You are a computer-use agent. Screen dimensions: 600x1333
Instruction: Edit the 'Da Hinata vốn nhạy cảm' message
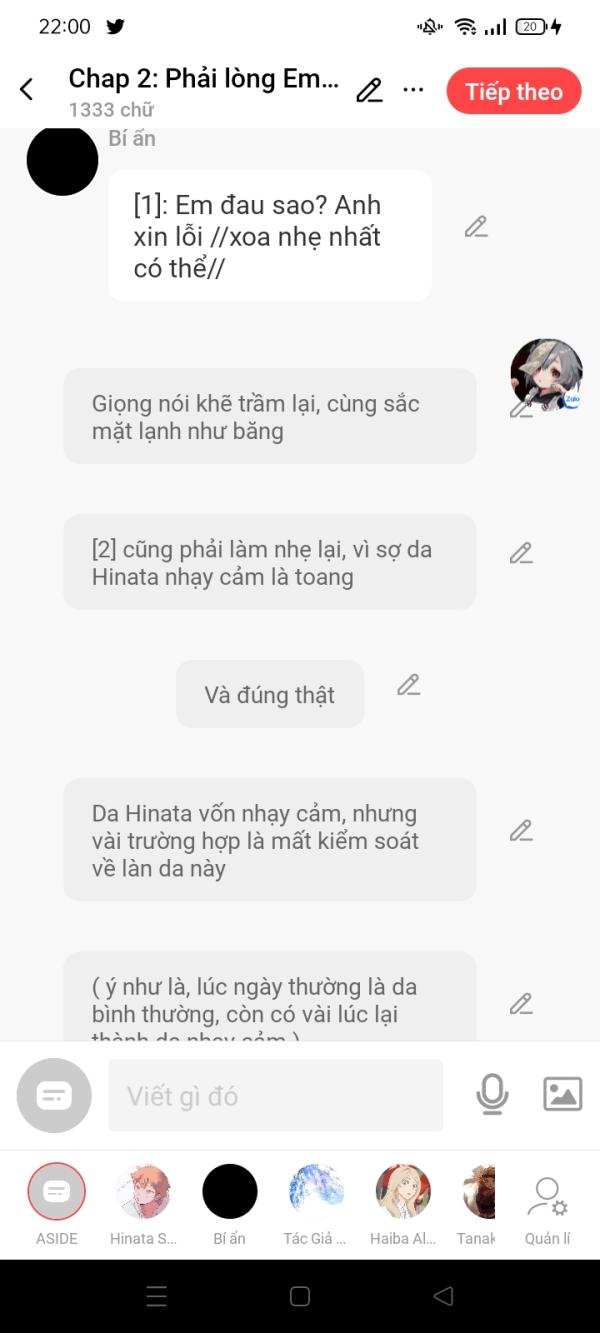pos(521,831)
